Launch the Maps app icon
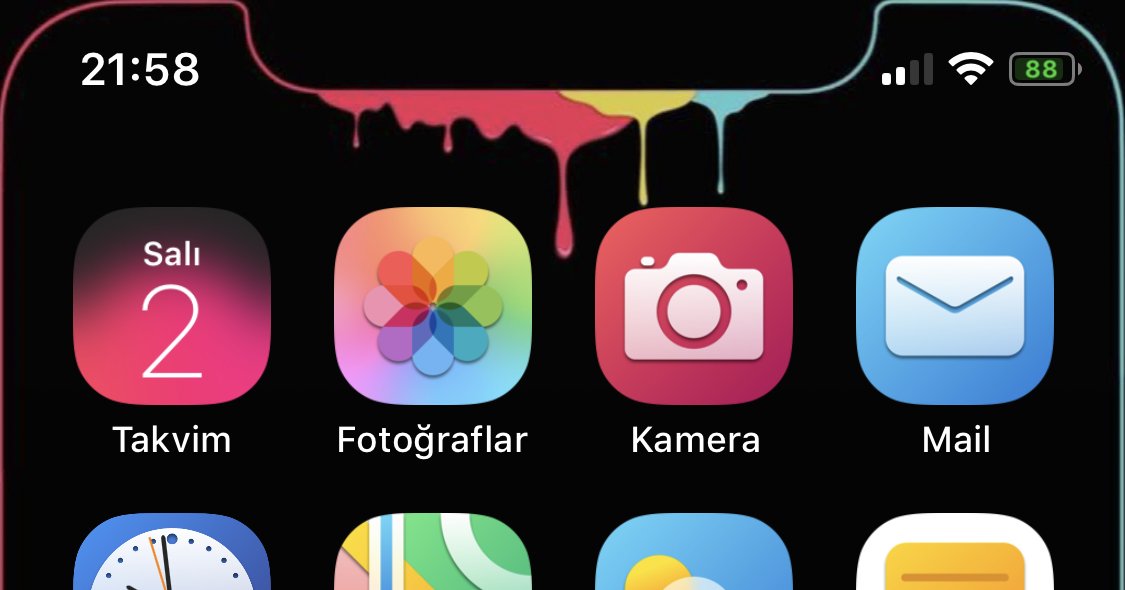This screenshot has height=590, width=1125. click(x=432, y=555)
